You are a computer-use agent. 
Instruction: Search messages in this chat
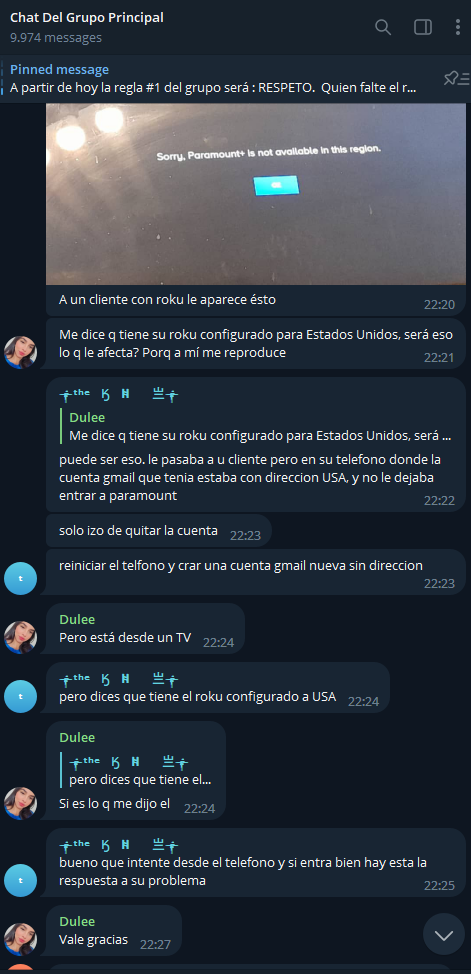click(x=383, y=27)
